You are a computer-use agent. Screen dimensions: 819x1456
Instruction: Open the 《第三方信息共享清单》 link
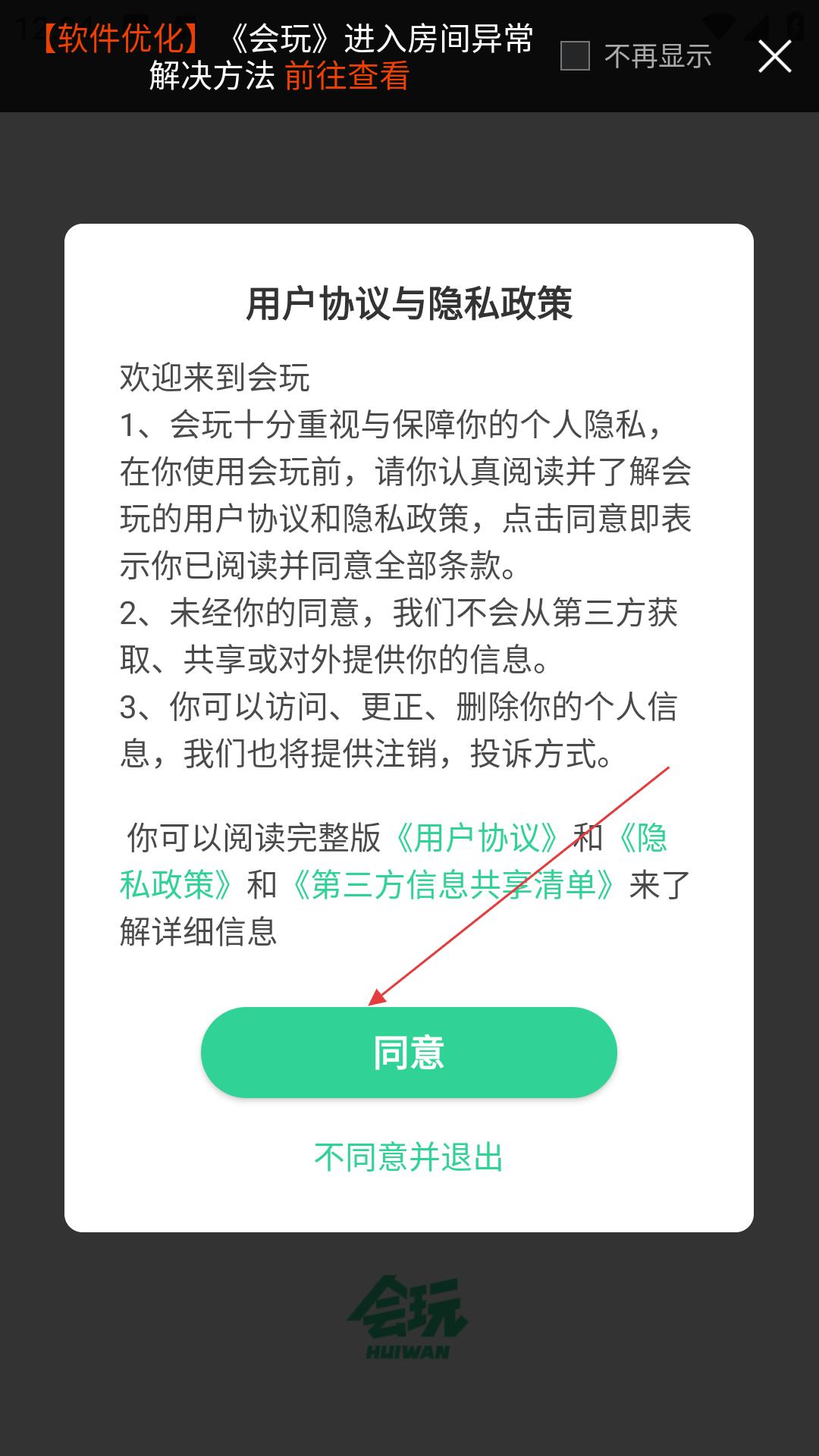[453, 885]
